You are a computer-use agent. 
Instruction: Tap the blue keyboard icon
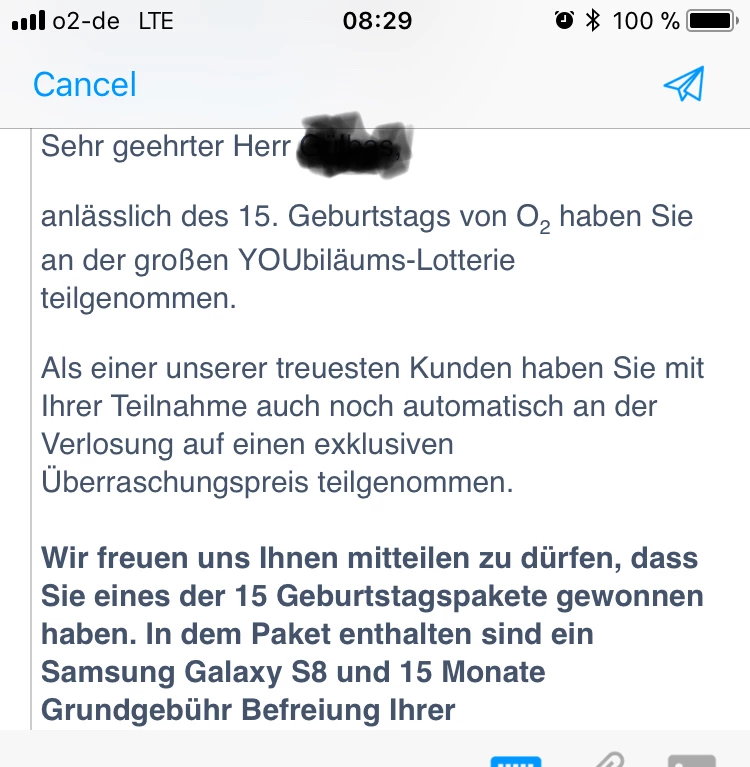515,760
